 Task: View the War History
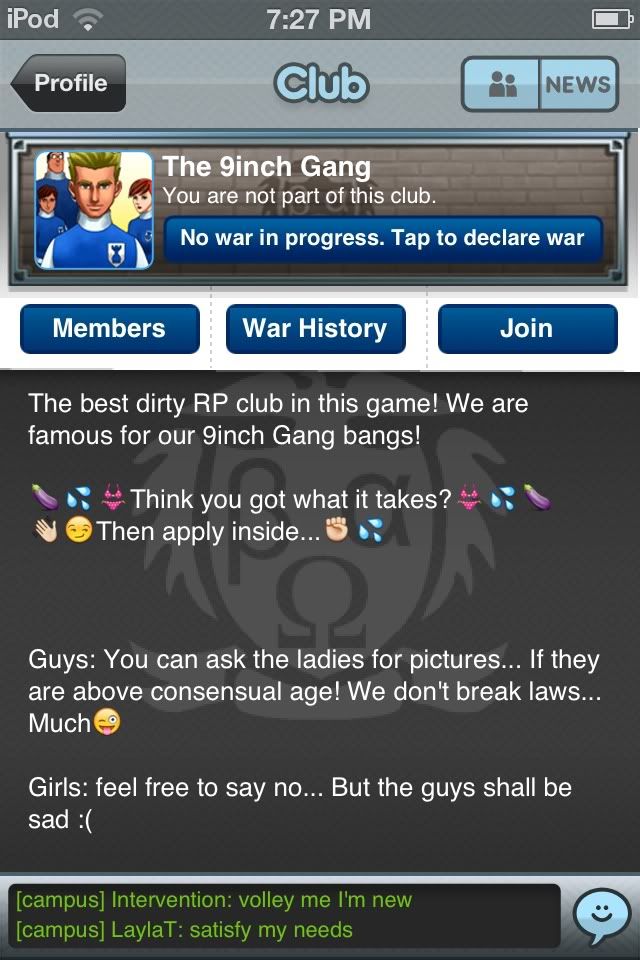pos(315,329)
